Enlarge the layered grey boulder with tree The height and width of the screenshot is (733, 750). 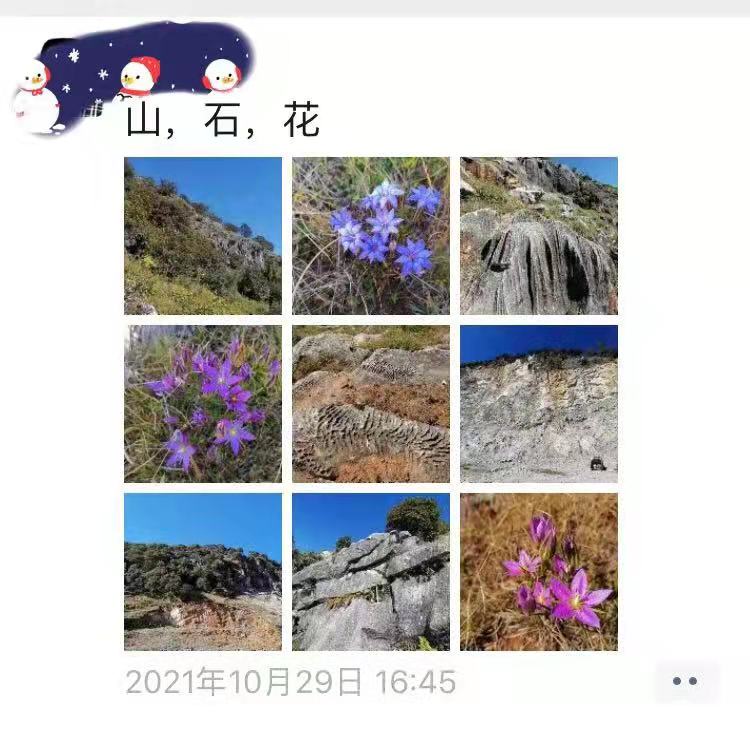pyautogui.click(x=371, y=572)
